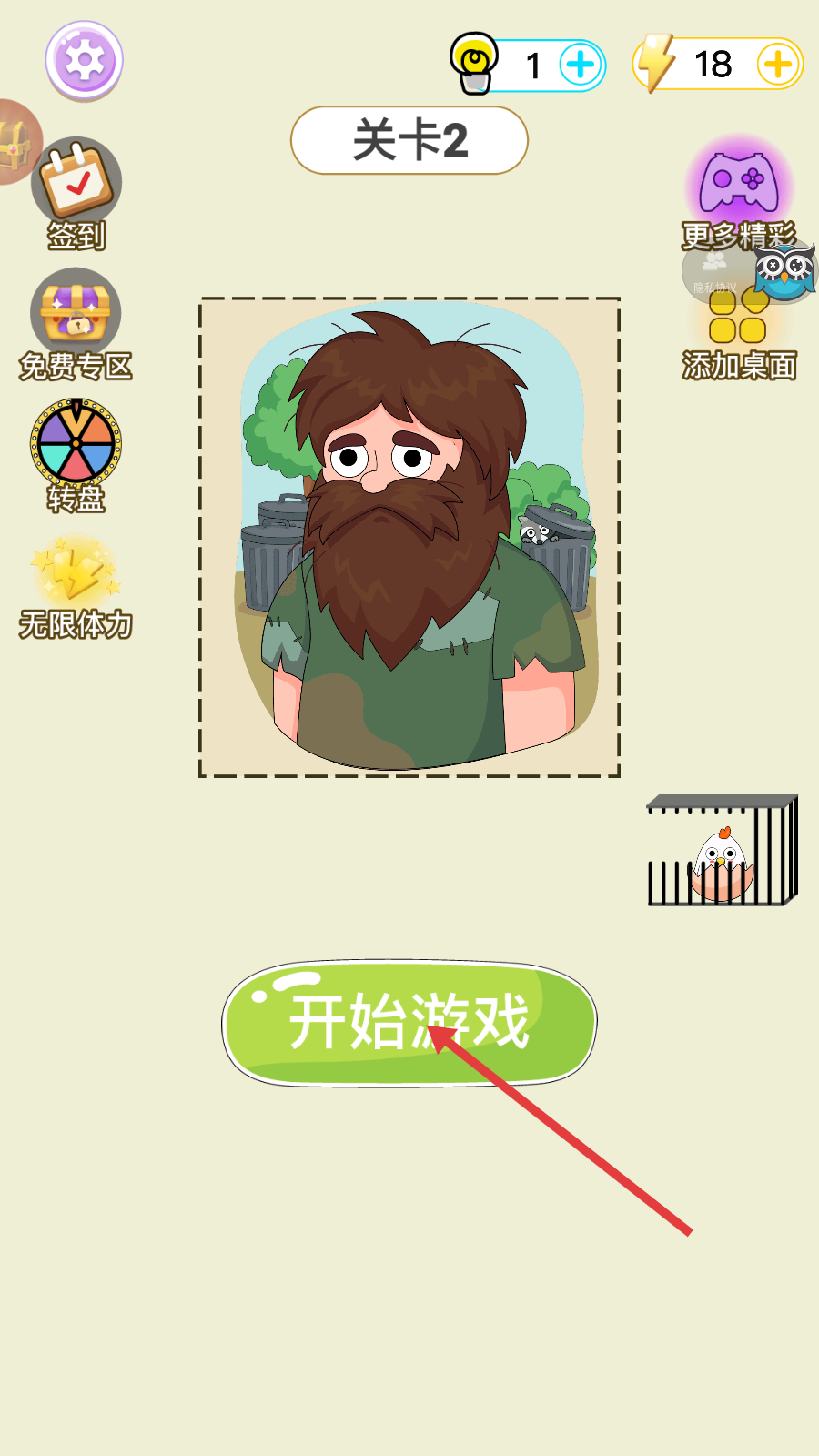
Task: Open the treasure chest icon
Action: point(15,142)
